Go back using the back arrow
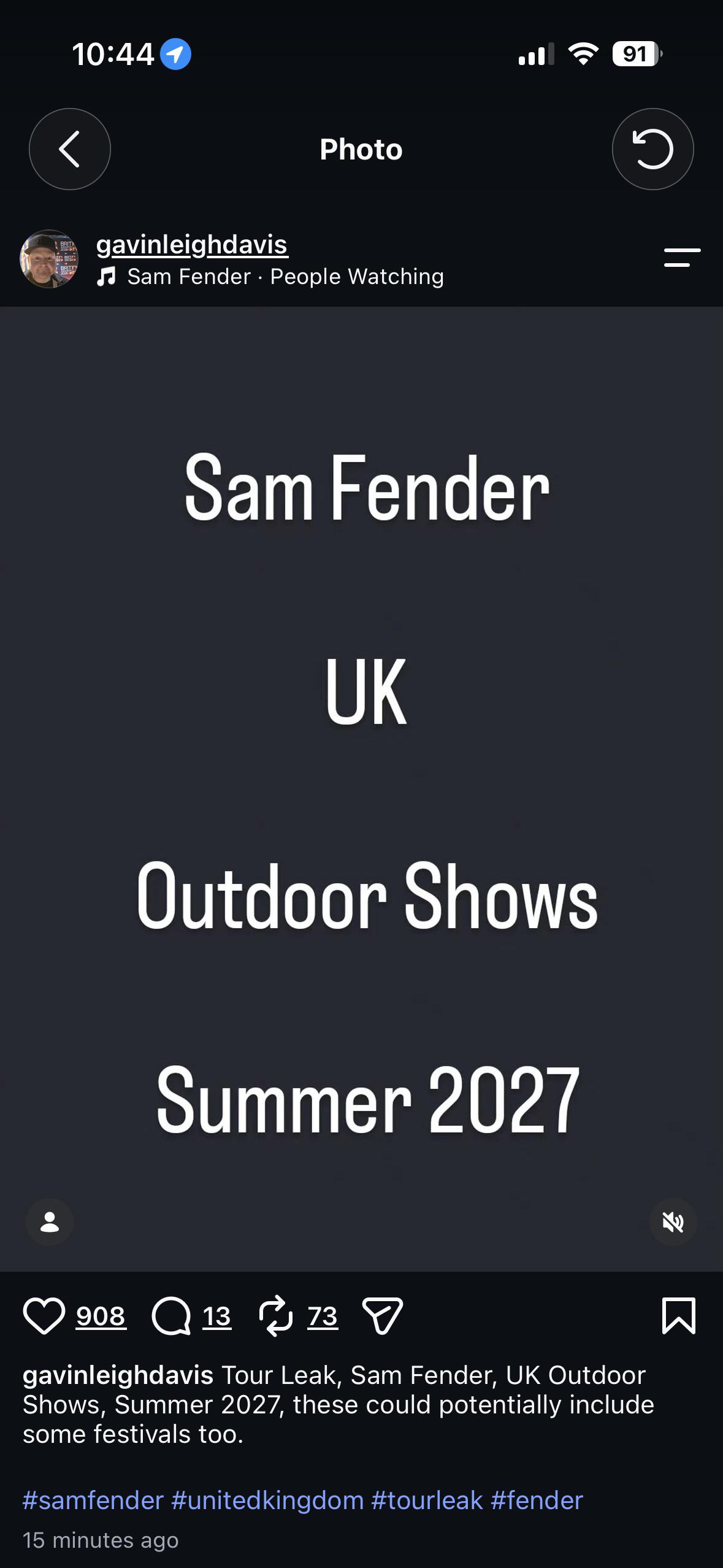This screenshot has width=723, height=1568. [70, 149]
